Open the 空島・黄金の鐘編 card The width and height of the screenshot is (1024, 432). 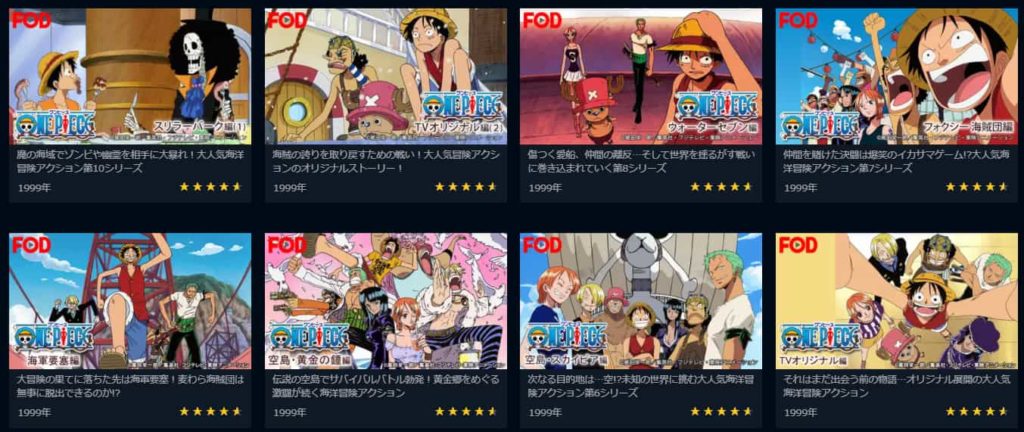[x=385, y=301]
